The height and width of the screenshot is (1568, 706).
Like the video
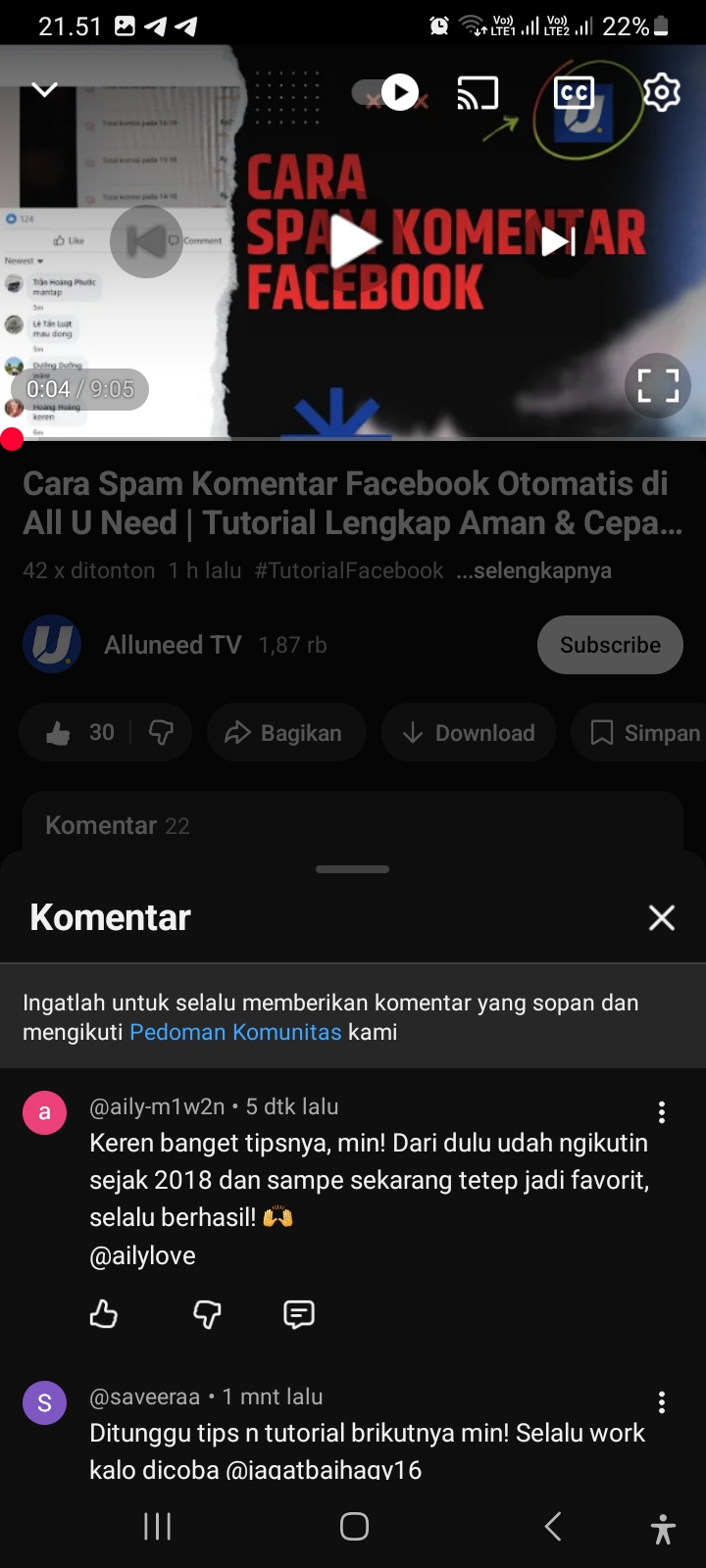(61, 733)
